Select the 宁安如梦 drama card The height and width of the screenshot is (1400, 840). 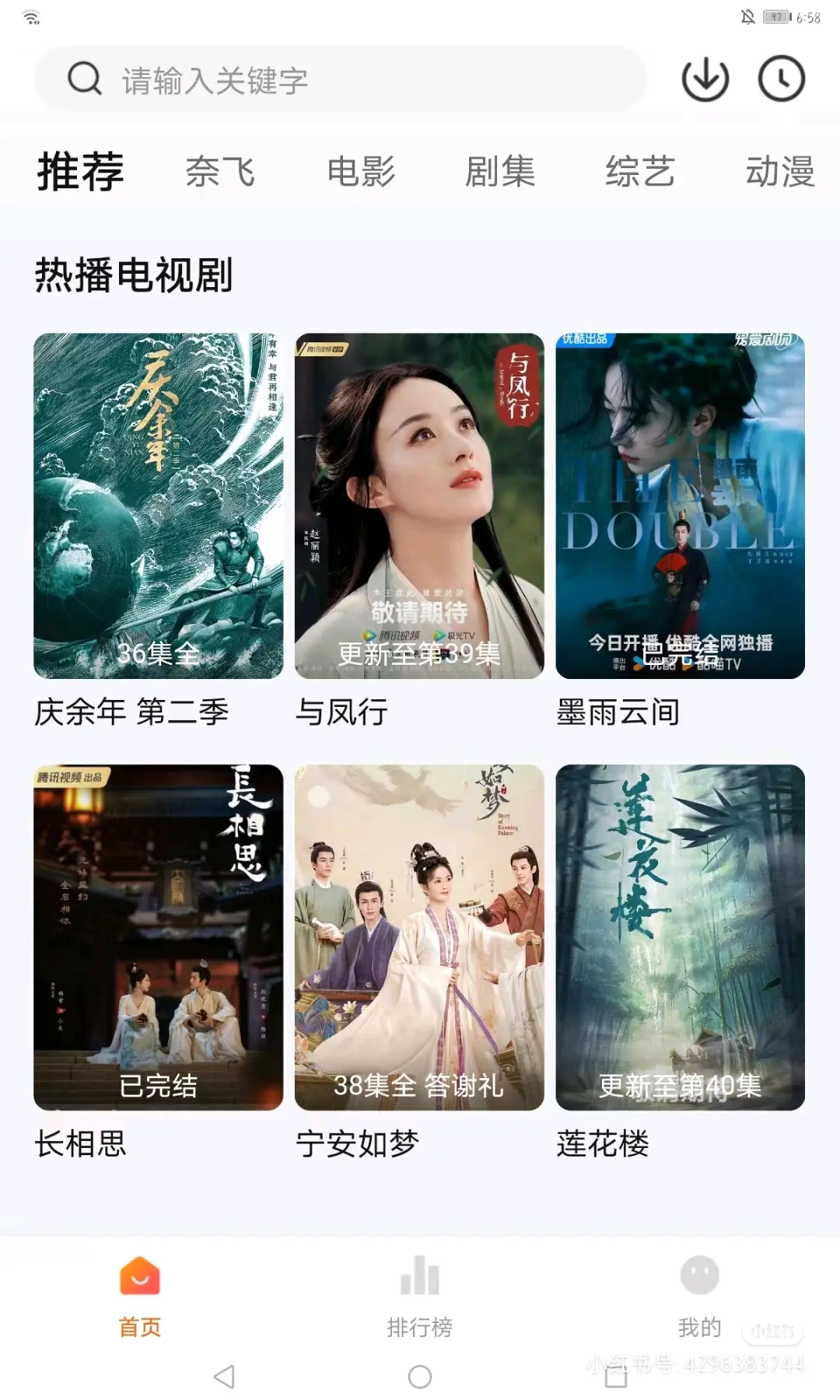[419, 937]
